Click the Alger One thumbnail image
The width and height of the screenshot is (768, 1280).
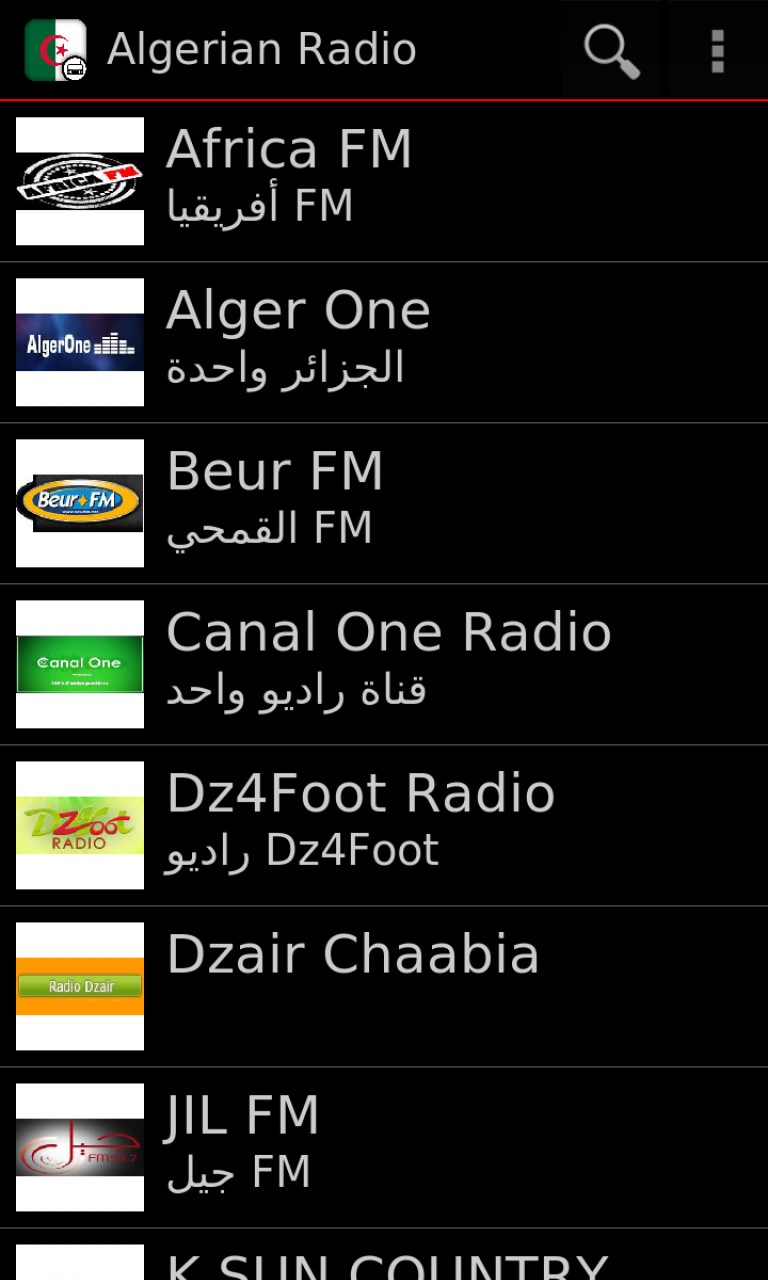point(79,342)
